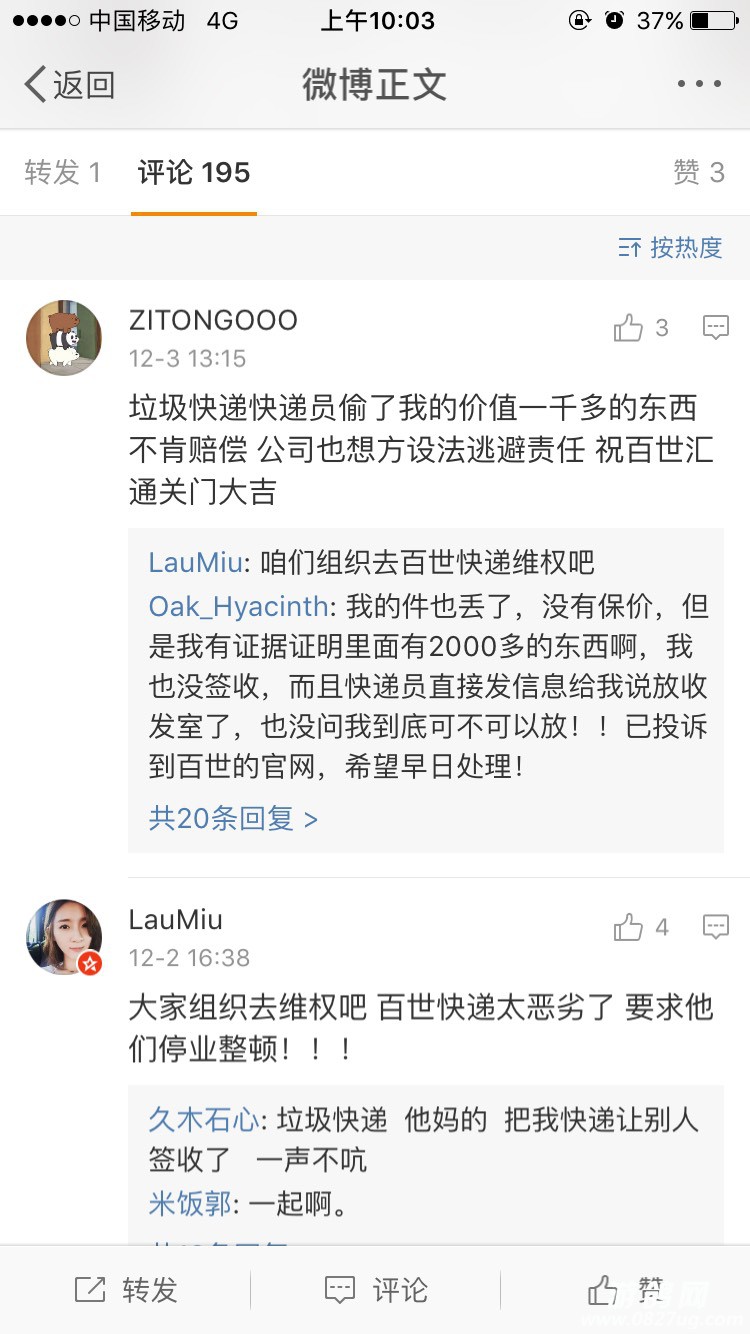Switch to the 转发 1 tab

point(63,173)
